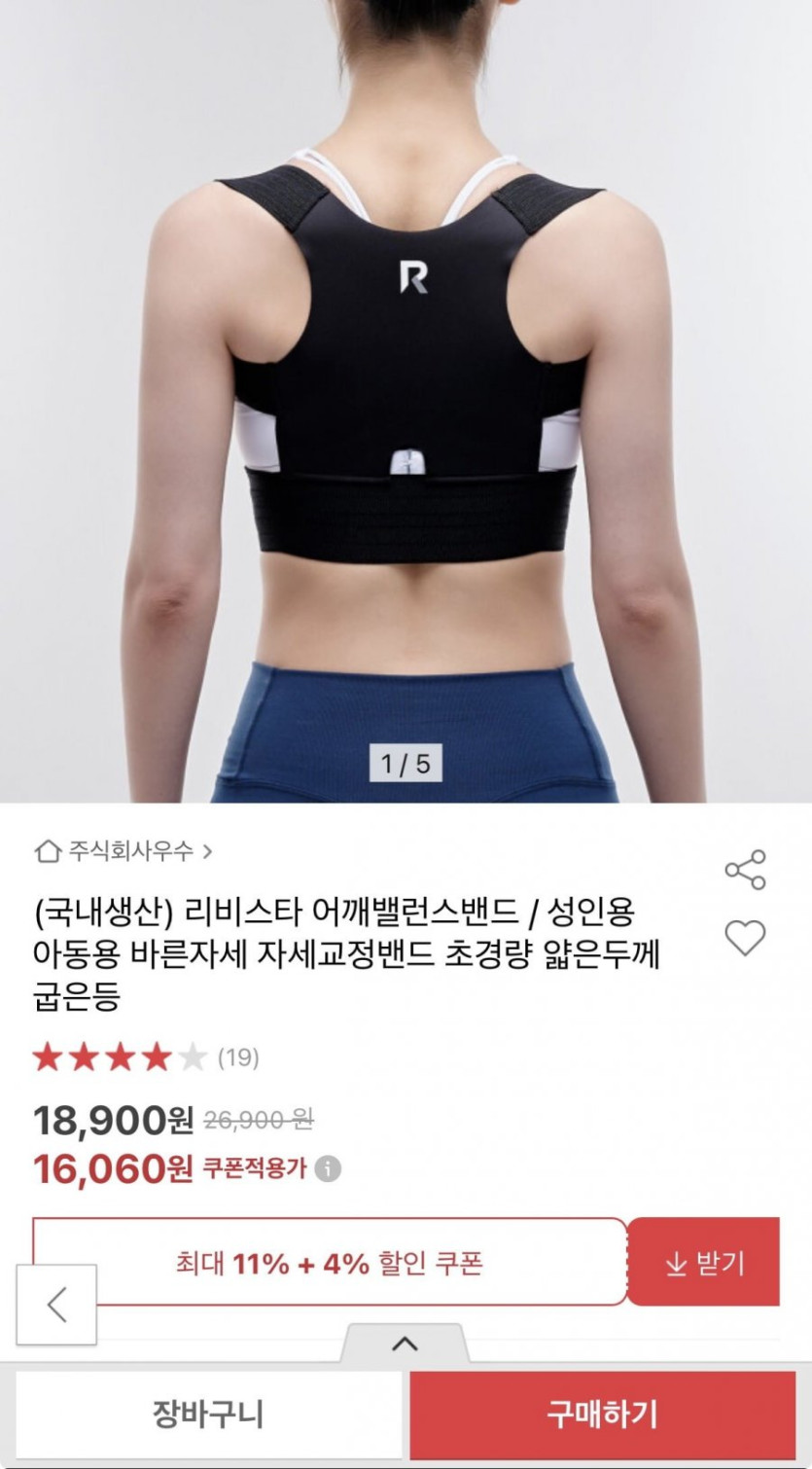The width and height of the screenshot is (812, 1469).
Task: Download the discount coupon with 받기
Action: pos(704,1262)
